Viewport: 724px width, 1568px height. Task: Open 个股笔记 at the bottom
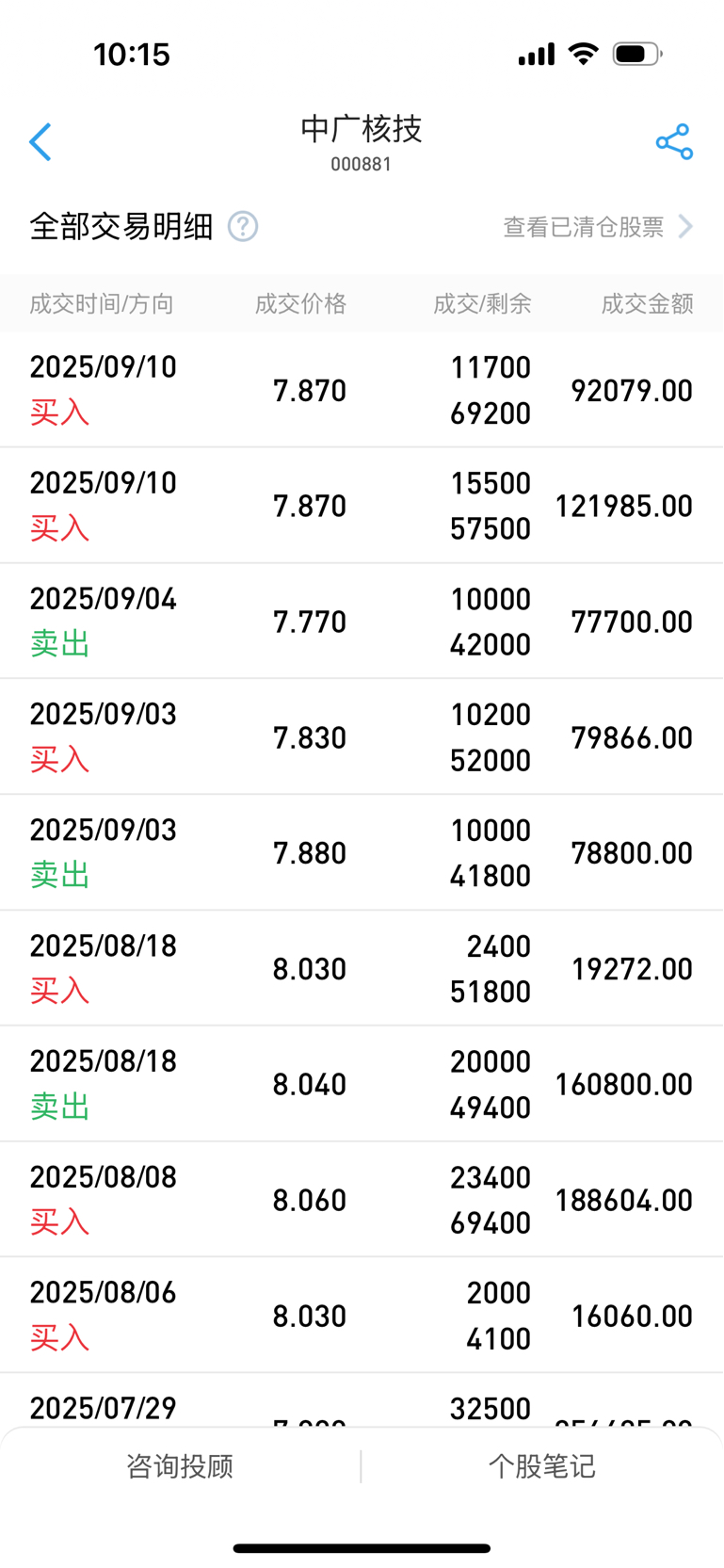tap(542, 1466)
